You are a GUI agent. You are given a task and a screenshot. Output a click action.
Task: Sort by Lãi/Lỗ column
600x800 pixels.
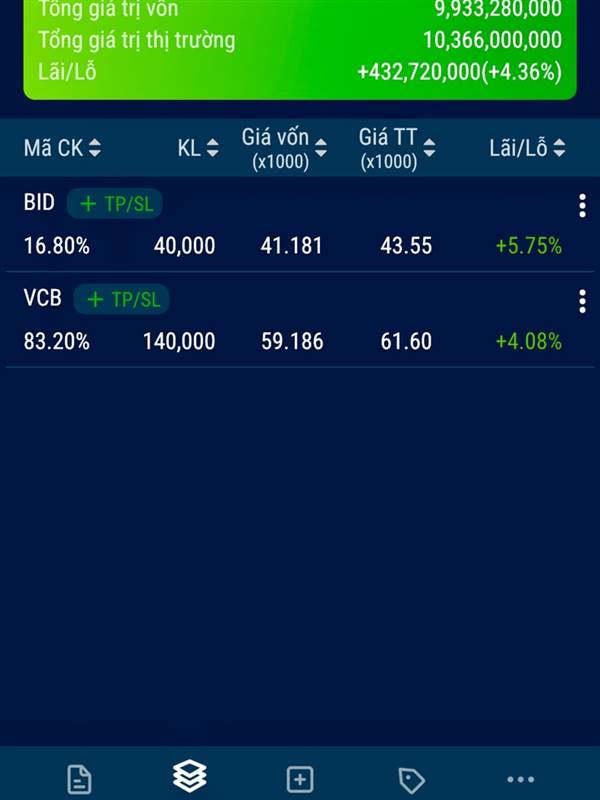[527, 149]
